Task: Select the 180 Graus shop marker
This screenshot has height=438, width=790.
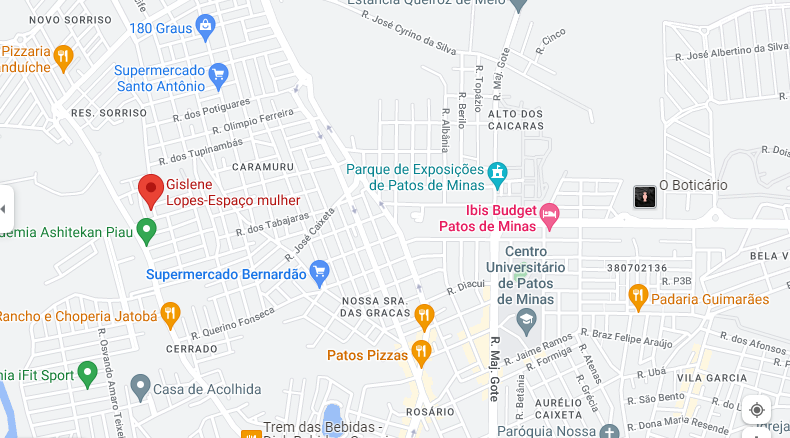Action: coord(206,26)
